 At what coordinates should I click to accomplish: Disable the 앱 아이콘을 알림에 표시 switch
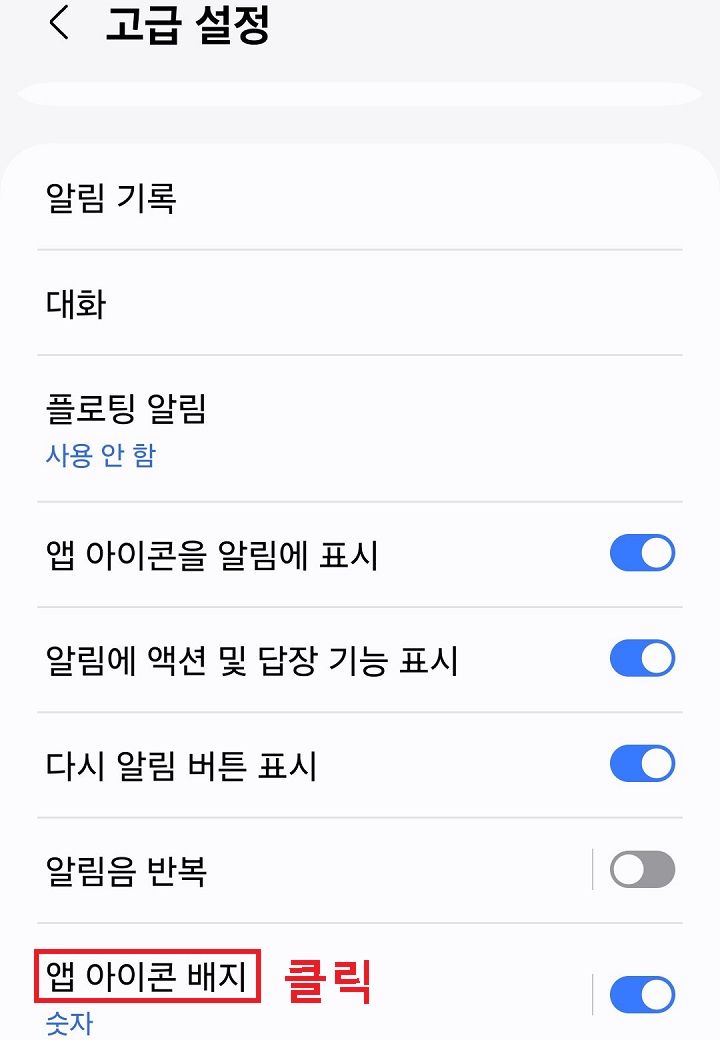pyautogui.click(x=642, y=553)
